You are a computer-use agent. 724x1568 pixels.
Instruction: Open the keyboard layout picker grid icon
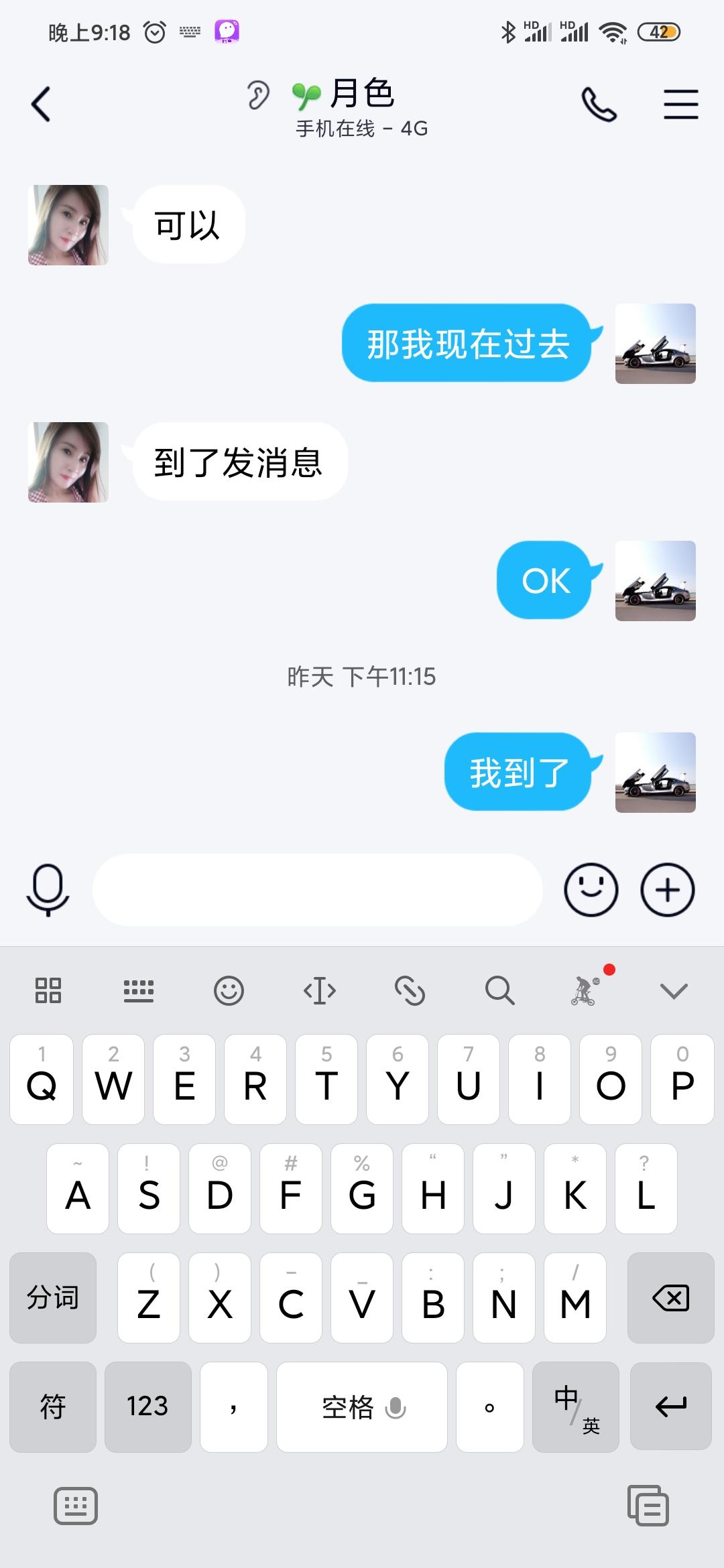tap(49, 990)
